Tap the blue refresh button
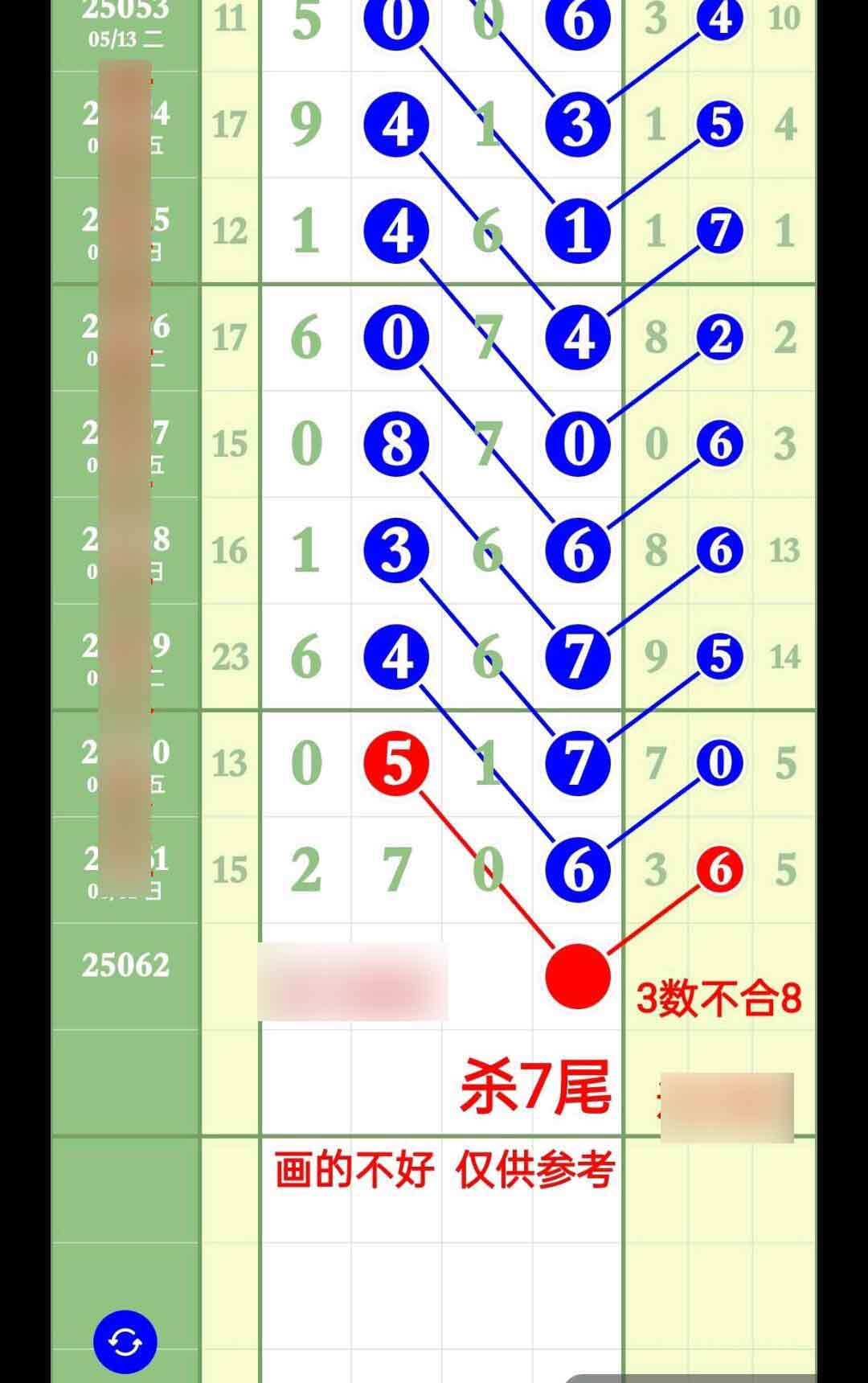The width and height of the screenshot is (868, 1383). point(125,1341)
